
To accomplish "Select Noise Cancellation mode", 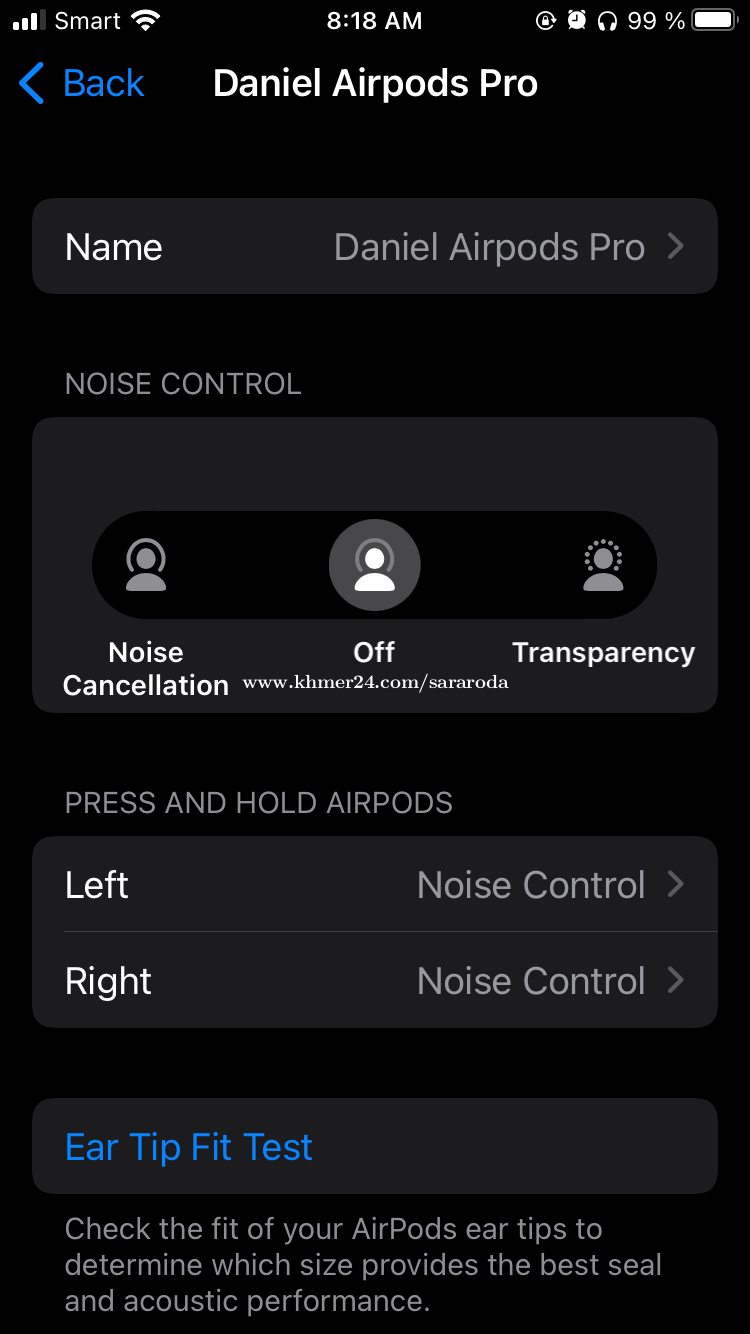I will [146, 566].
